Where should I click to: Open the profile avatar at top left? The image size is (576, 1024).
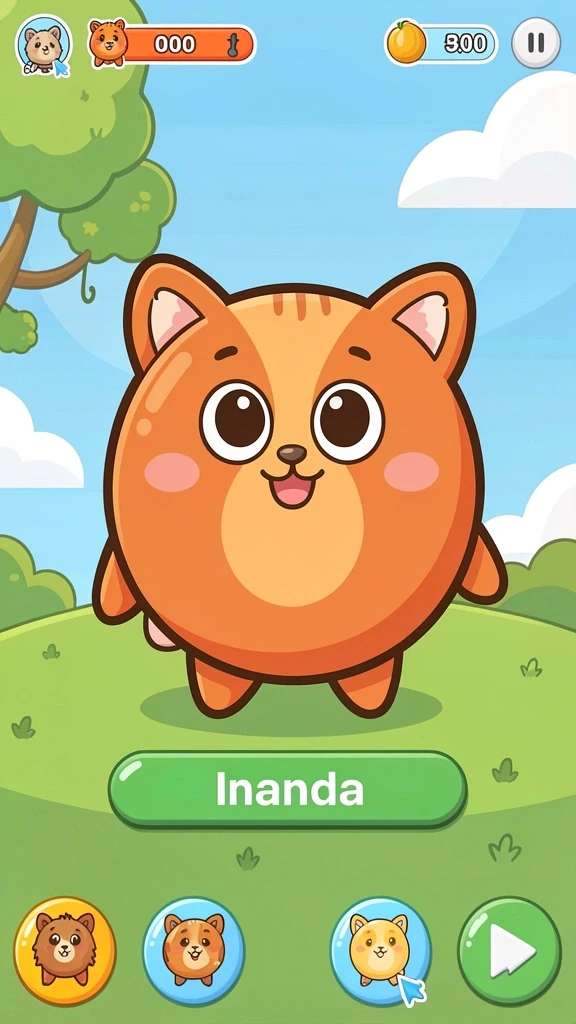pyautogui.click(x=43, y=44)
